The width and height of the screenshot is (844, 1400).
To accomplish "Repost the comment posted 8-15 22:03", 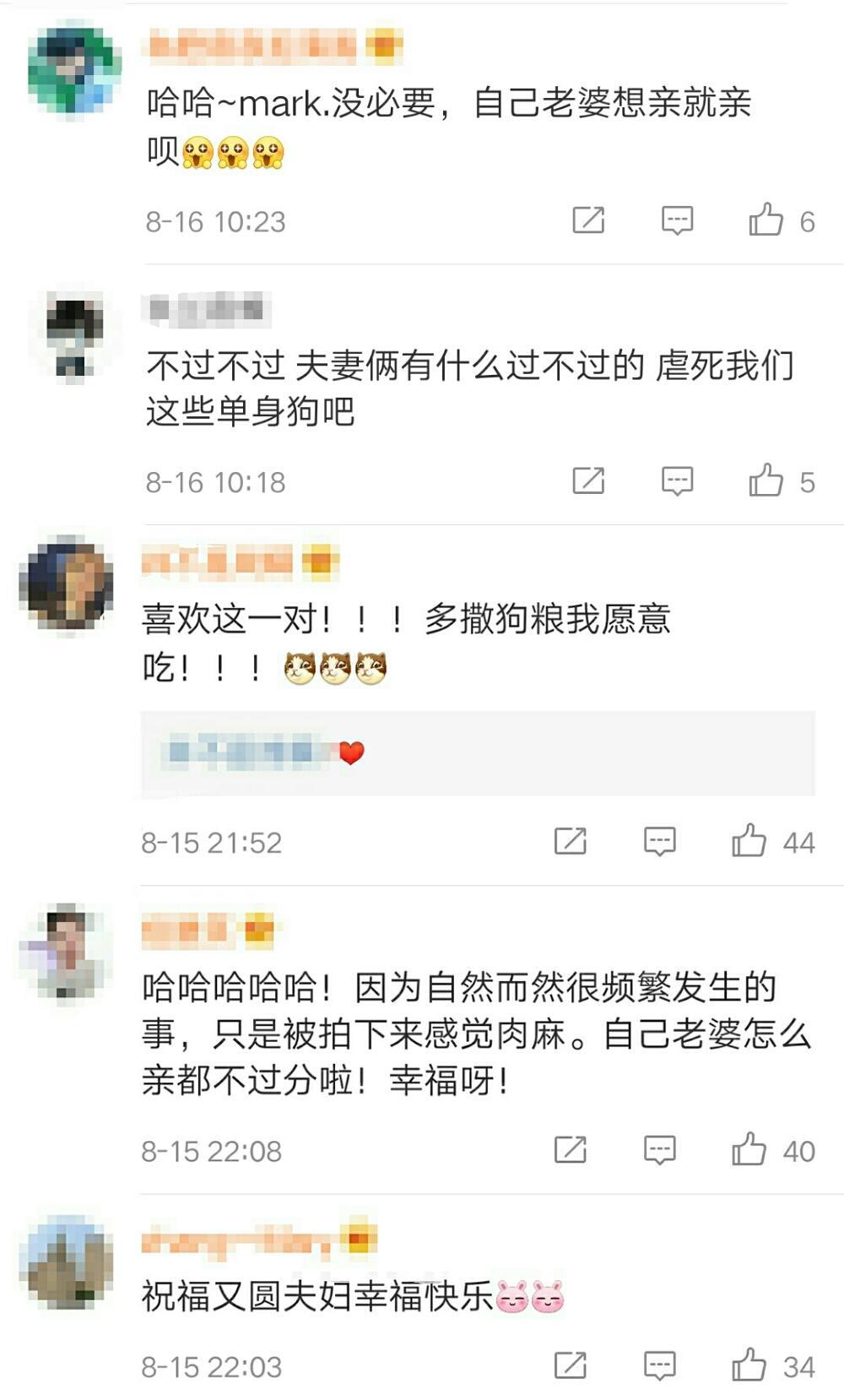I will point(571,1366).
